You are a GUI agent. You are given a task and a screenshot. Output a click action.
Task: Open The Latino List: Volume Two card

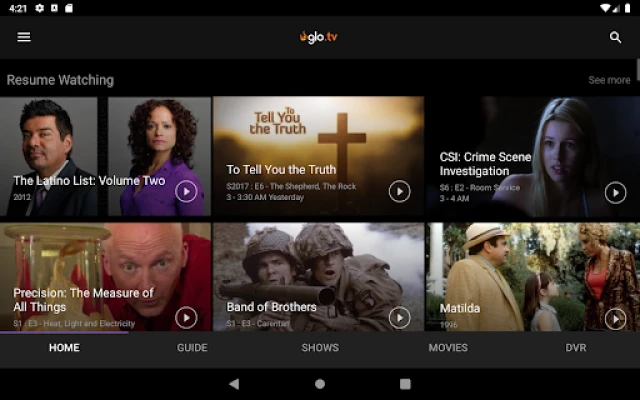point(105,156)
